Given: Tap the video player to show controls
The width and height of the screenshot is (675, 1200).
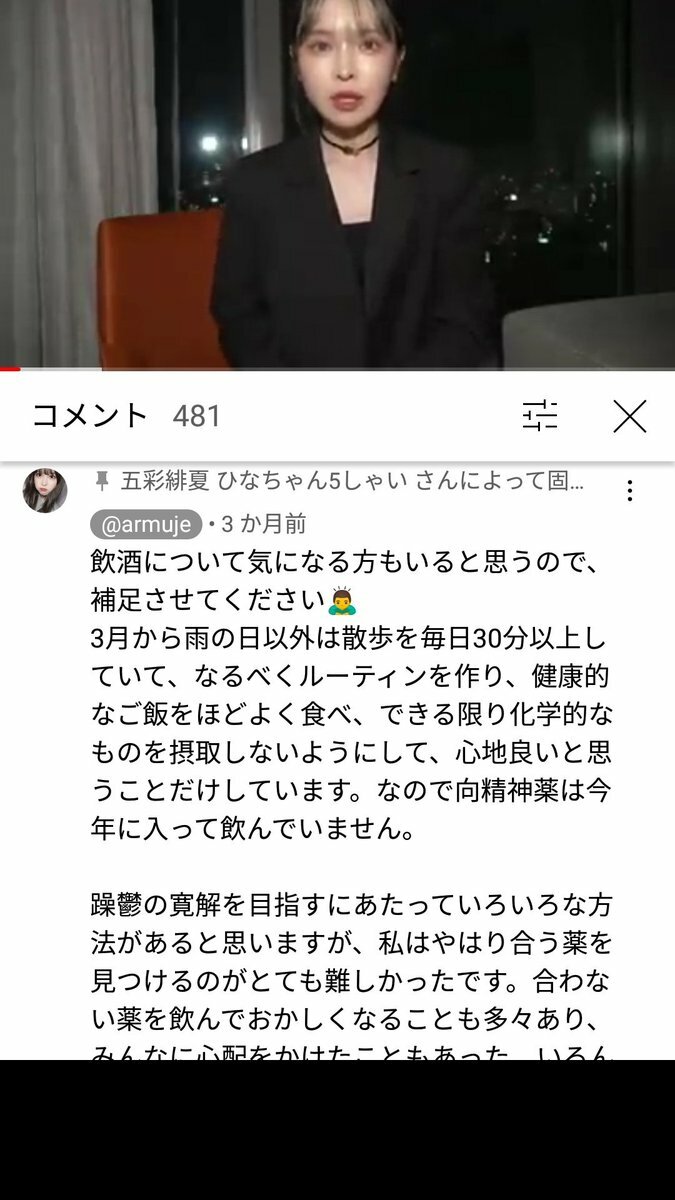Looking at the screenshot, I should click(x=337, y=185).
